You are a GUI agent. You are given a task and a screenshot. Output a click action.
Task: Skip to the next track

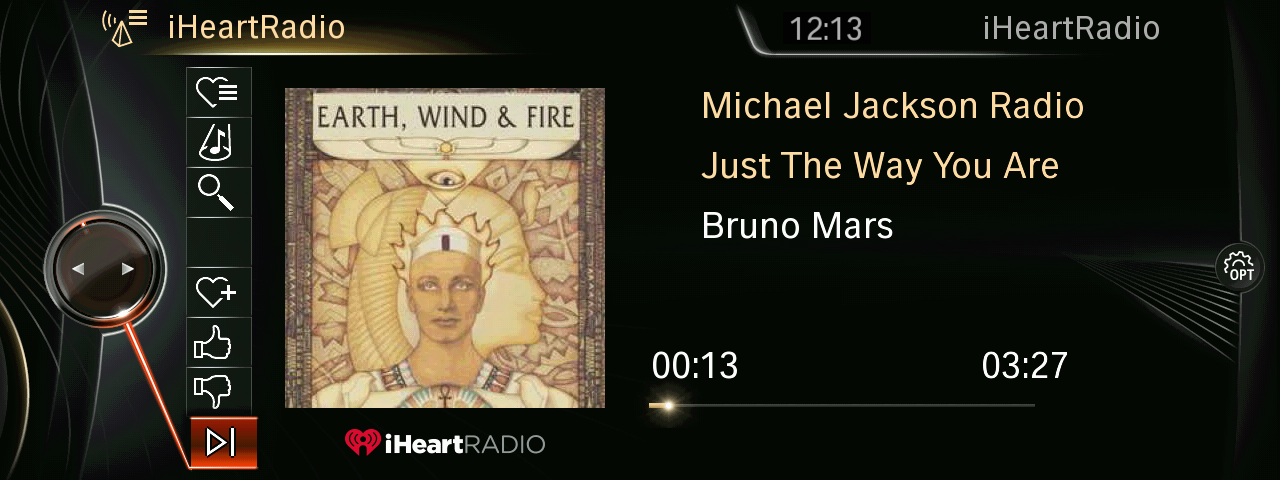(x=222, y=442)
